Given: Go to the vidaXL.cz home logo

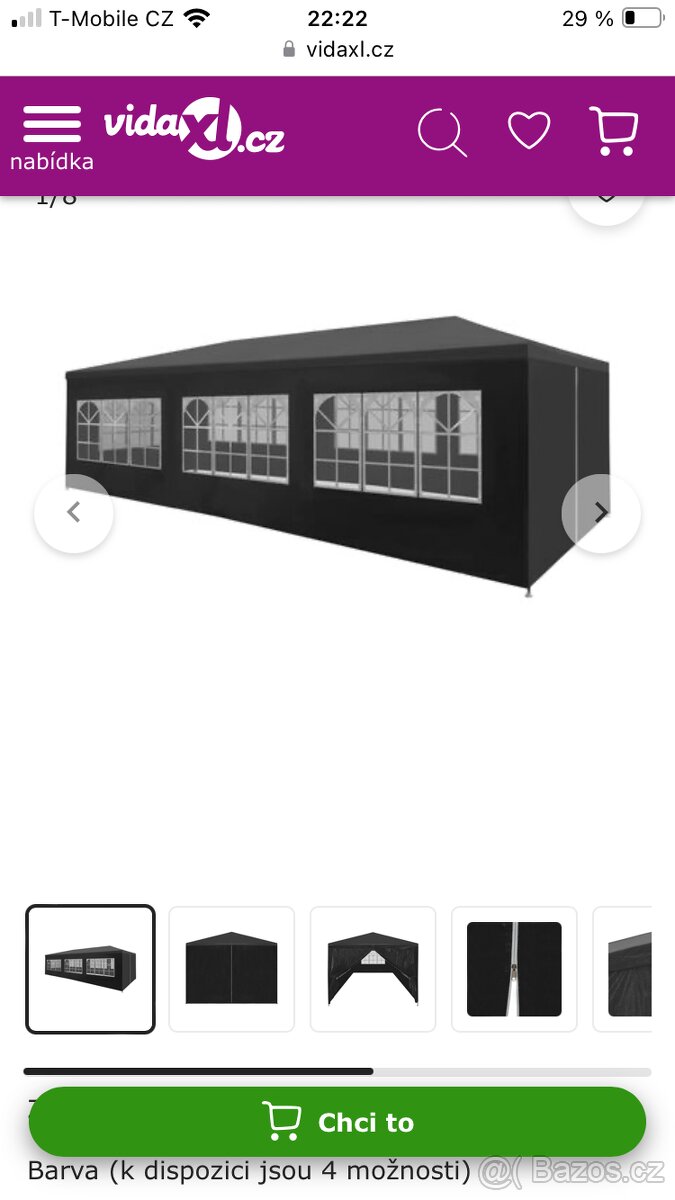Looking at the screenshot, I should 194,130.
